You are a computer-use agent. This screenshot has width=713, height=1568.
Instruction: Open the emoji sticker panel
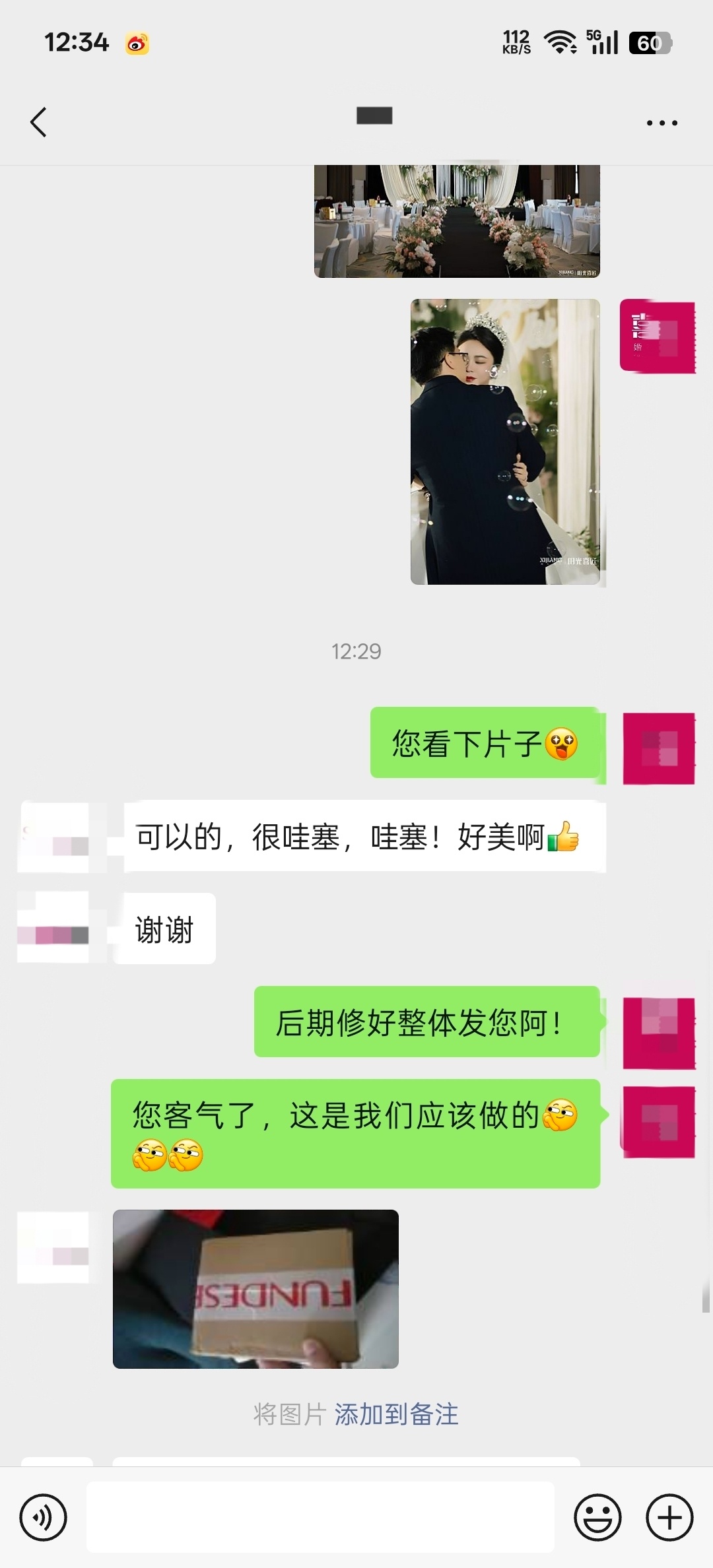pos(597,1517)
